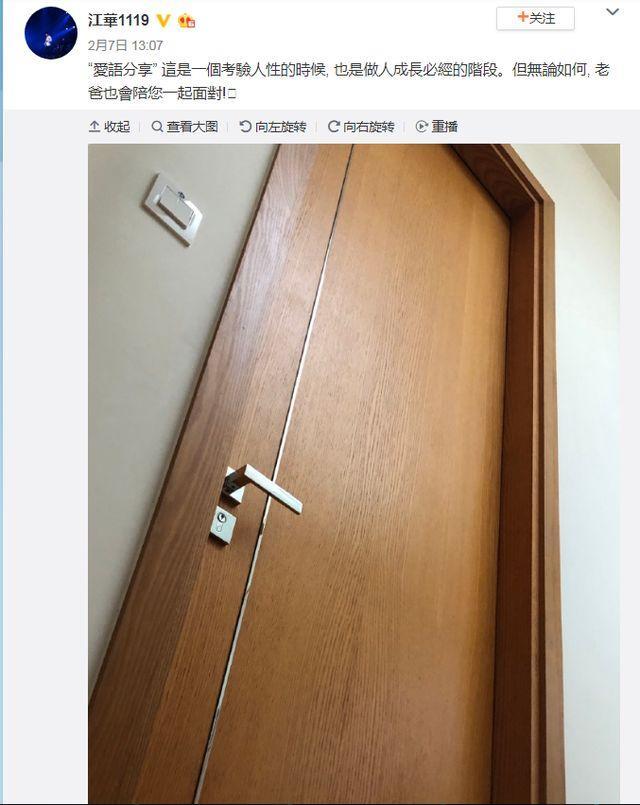
Task: Open the 江華1119 username link
Action: 116,20
